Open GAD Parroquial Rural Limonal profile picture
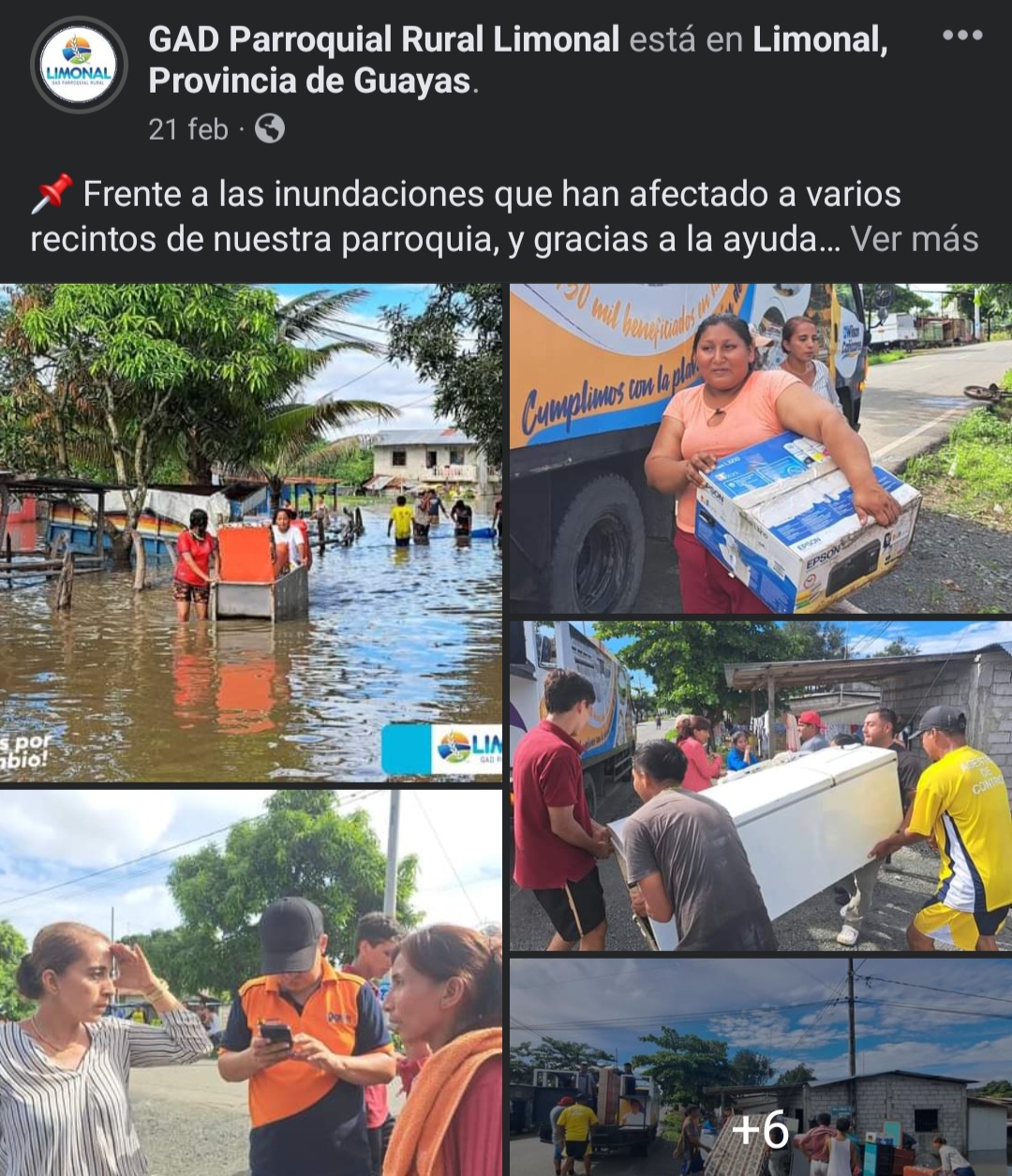The image size is (1012, 1176). click(x=79, y=66)
